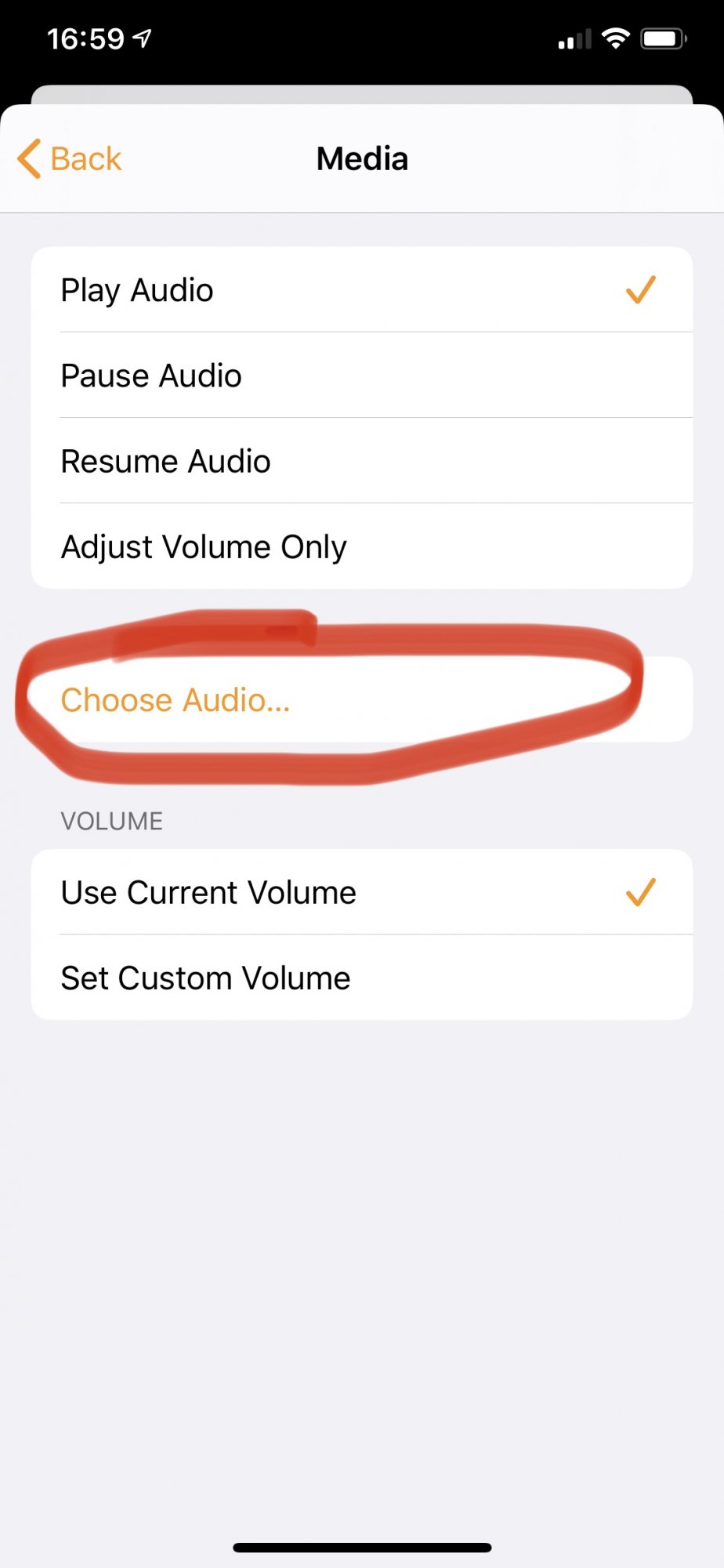
Task: Select the Play Audio option
Action: tap(362, 290)
